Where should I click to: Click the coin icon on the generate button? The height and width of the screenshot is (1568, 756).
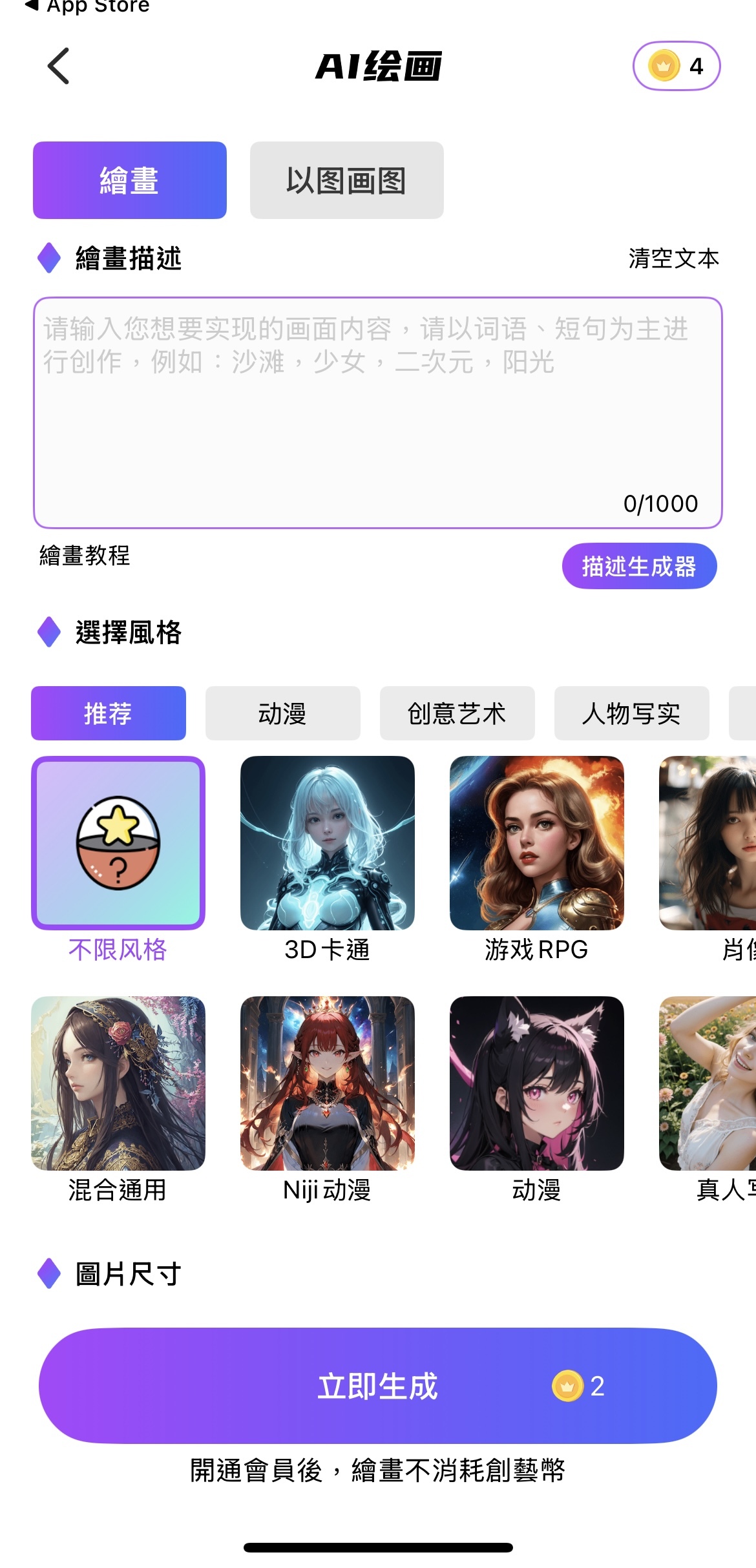tap(567, 1385)
